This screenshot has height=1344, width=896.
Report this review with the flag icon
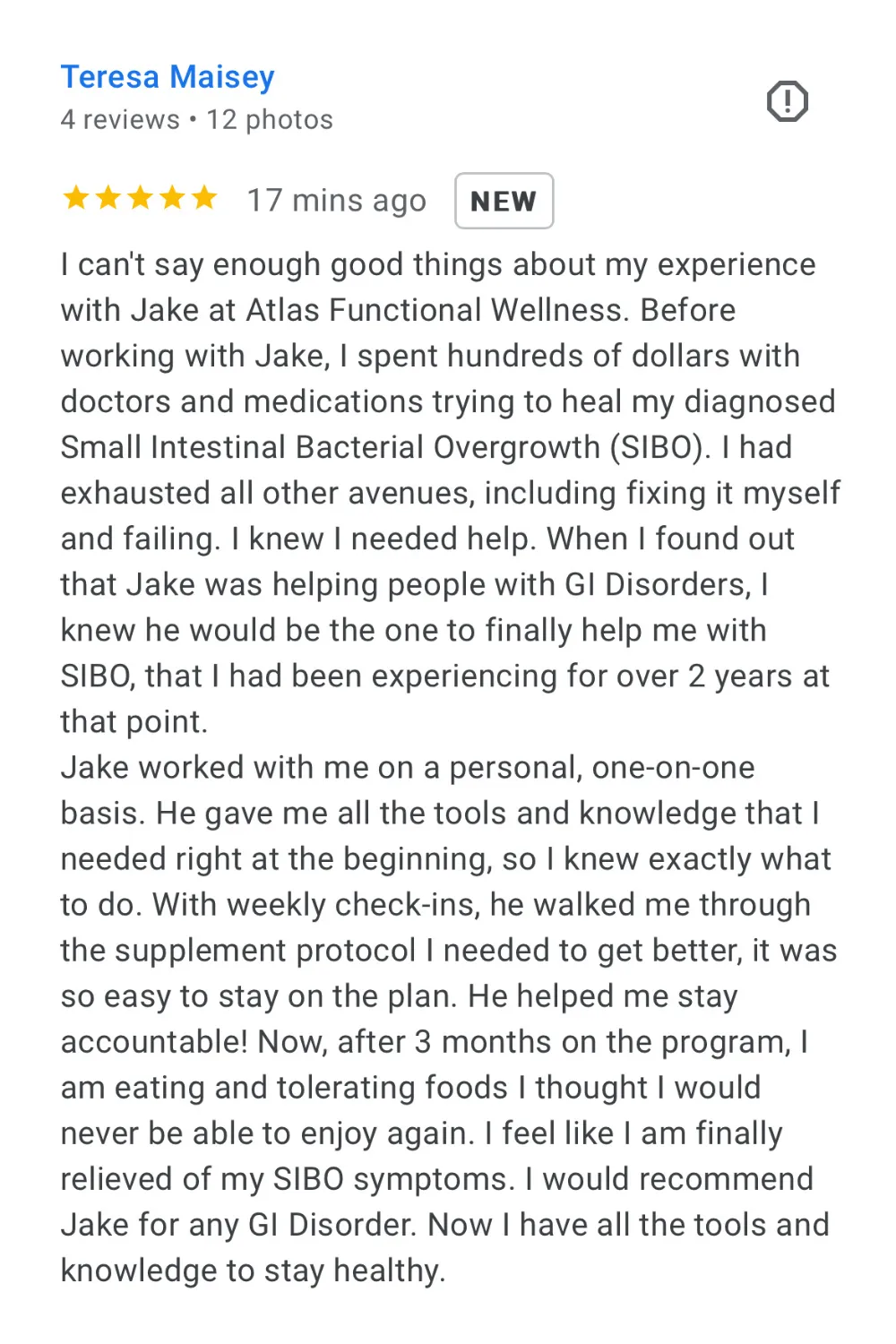pyautogui.click(x=787, y=101)
